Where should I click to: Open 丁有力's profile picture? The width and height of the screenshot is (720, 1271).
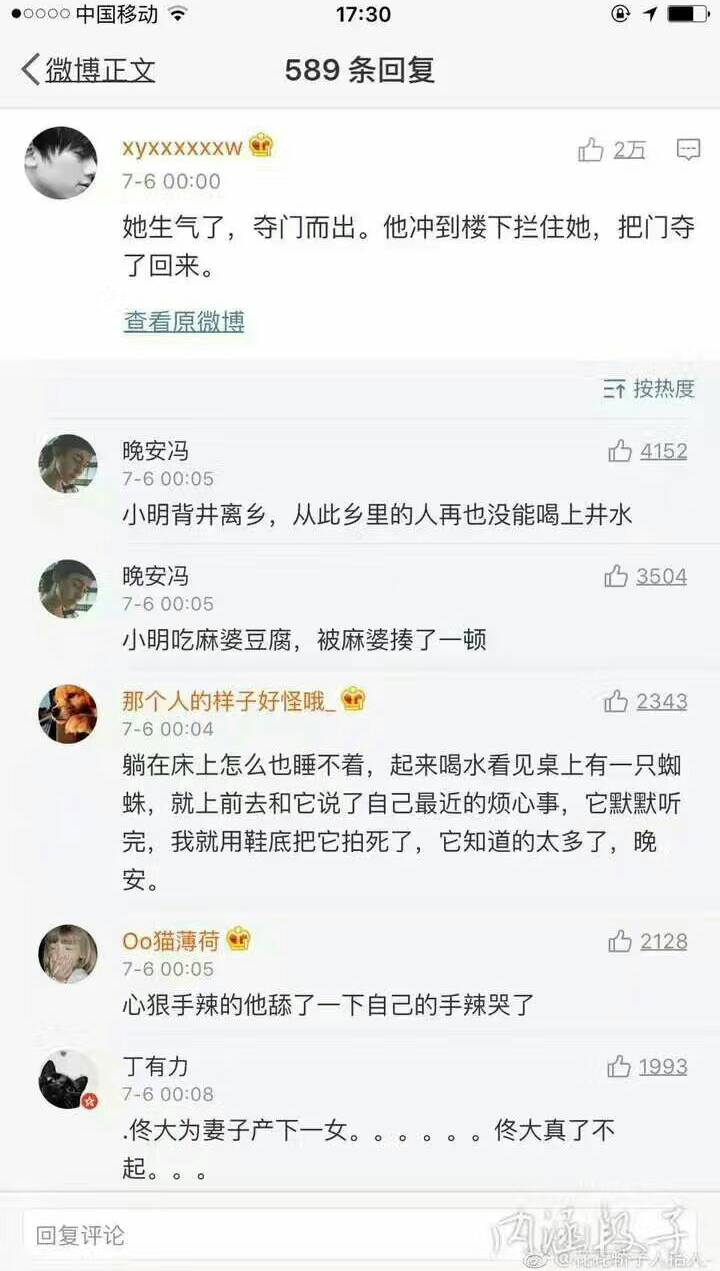pos(68,1079)
